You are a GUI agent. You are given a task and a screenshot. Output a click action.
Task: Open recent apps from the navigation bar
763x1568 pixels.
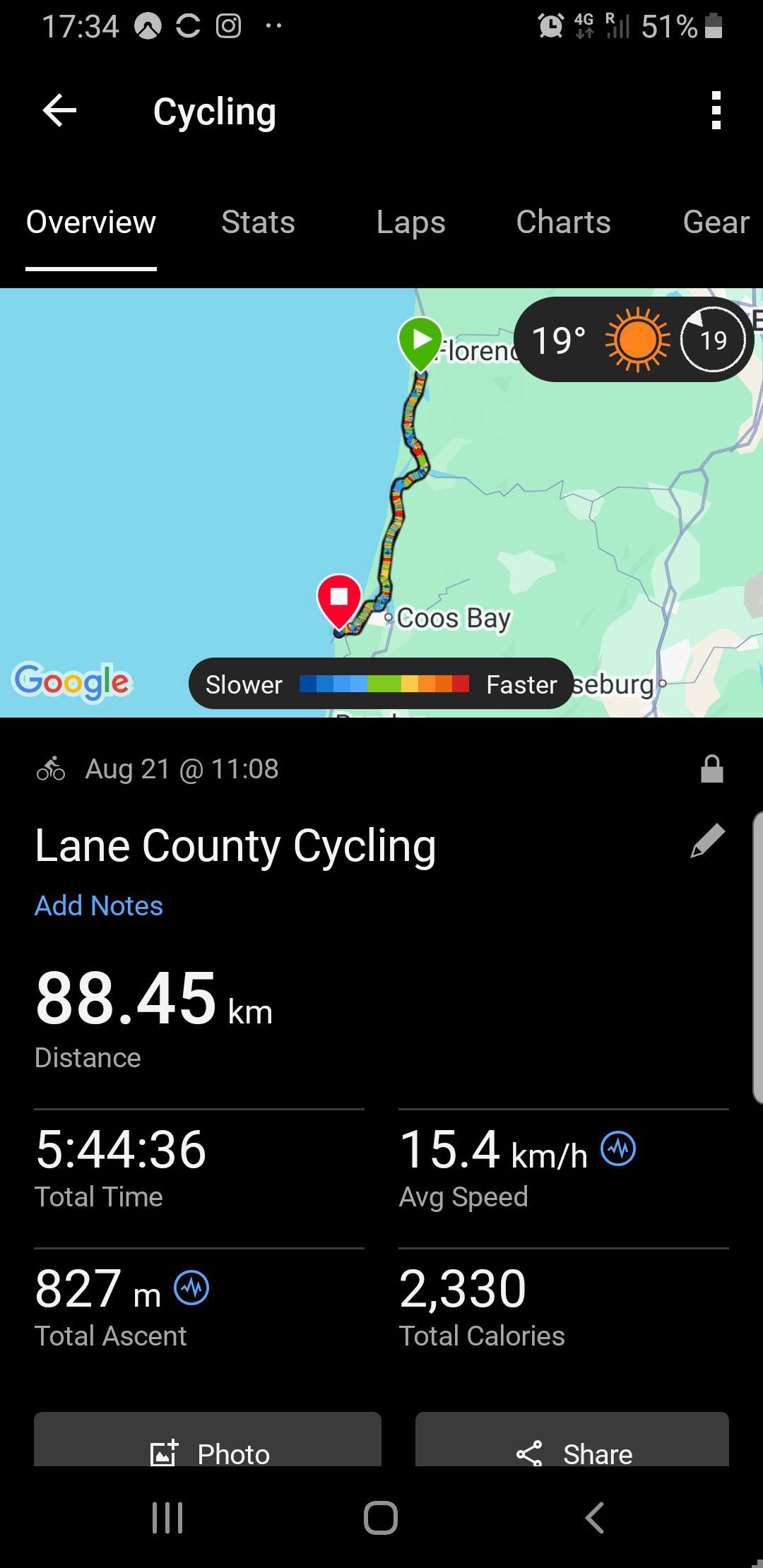[167, 1517]
